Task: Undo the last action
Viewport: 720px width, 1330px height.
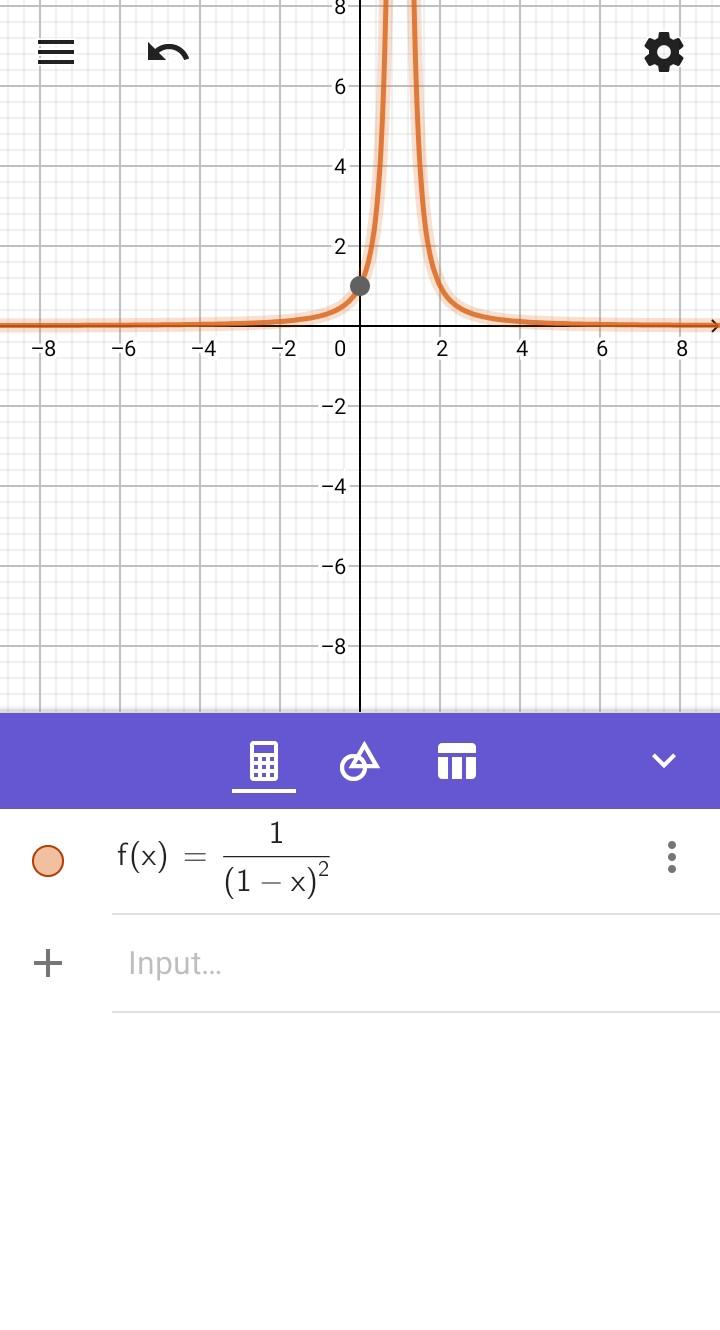Action: pos(167,52)
